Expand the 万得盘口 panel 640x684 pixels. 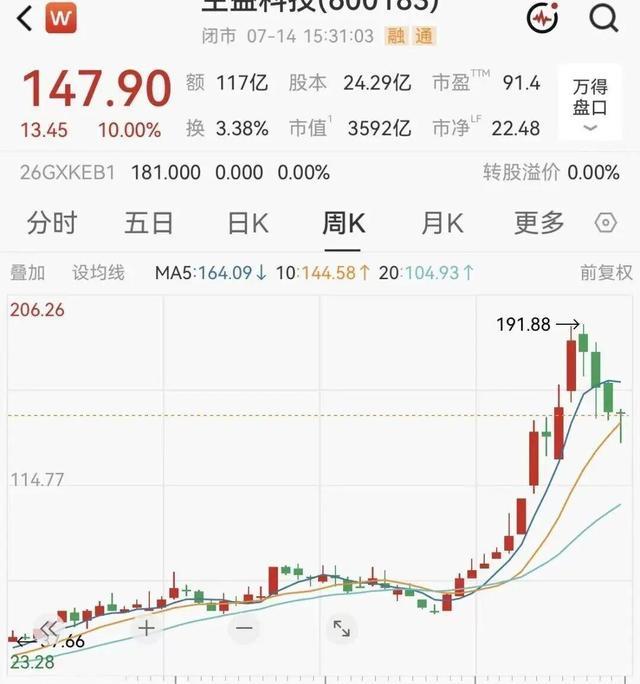coord(590,102)
